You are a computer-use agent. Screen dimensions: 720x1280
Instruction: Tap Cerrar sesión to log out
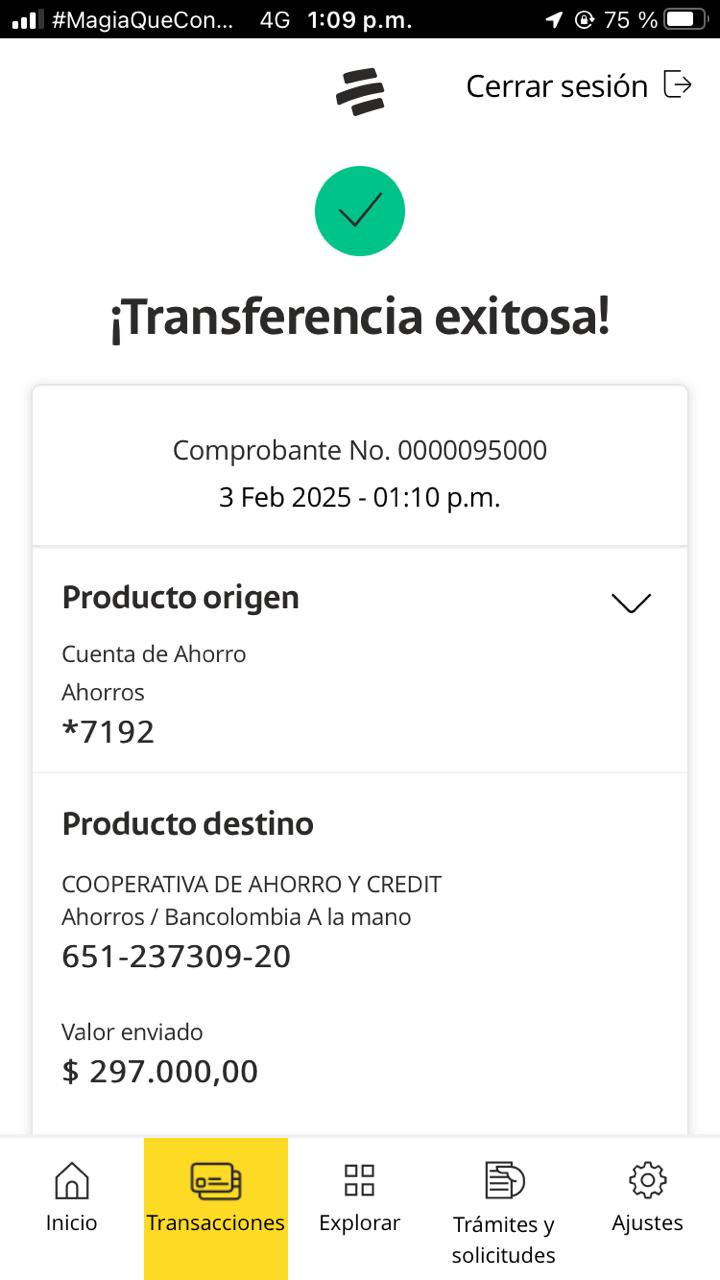coord(578,87)
